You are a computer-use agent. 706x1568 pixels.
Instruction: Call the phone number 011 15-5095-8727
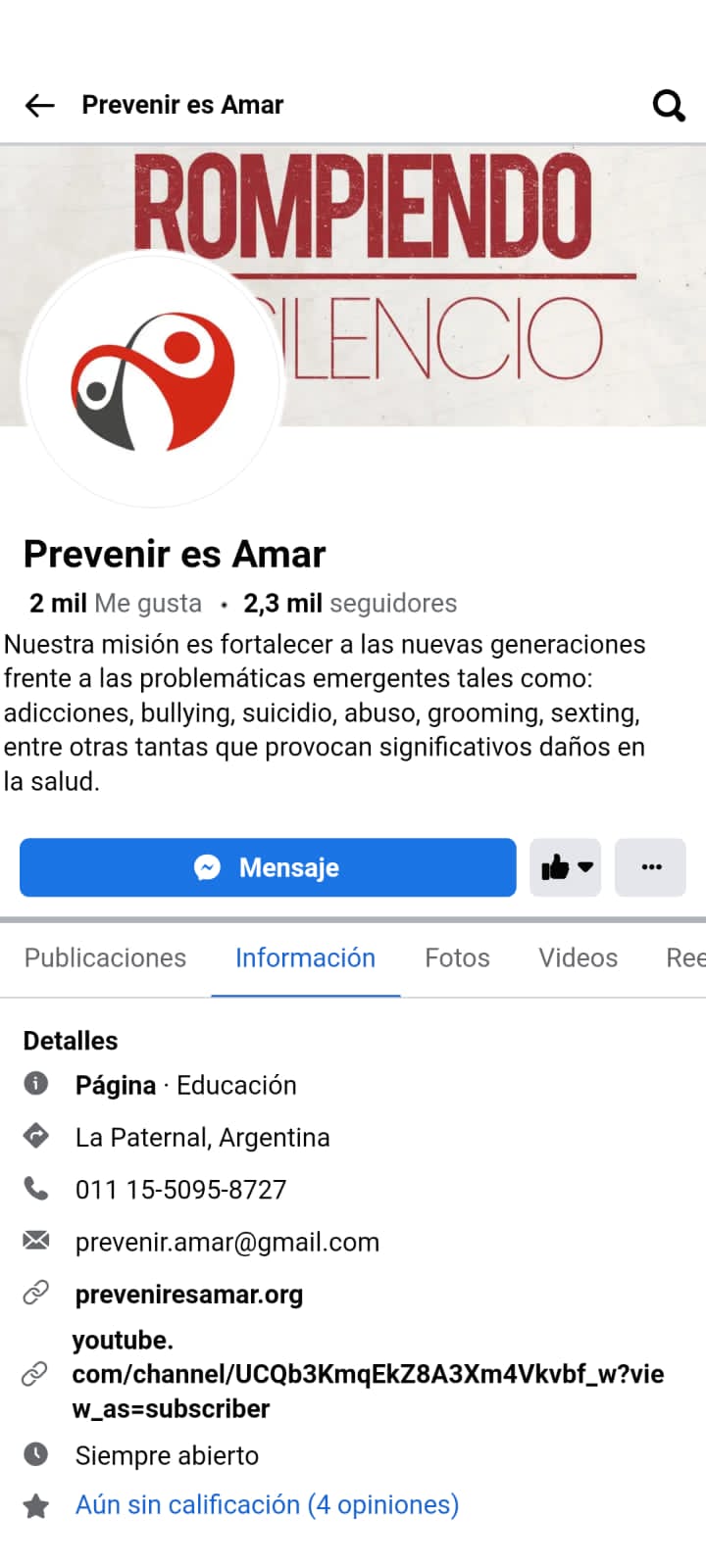click(181, 1190)
